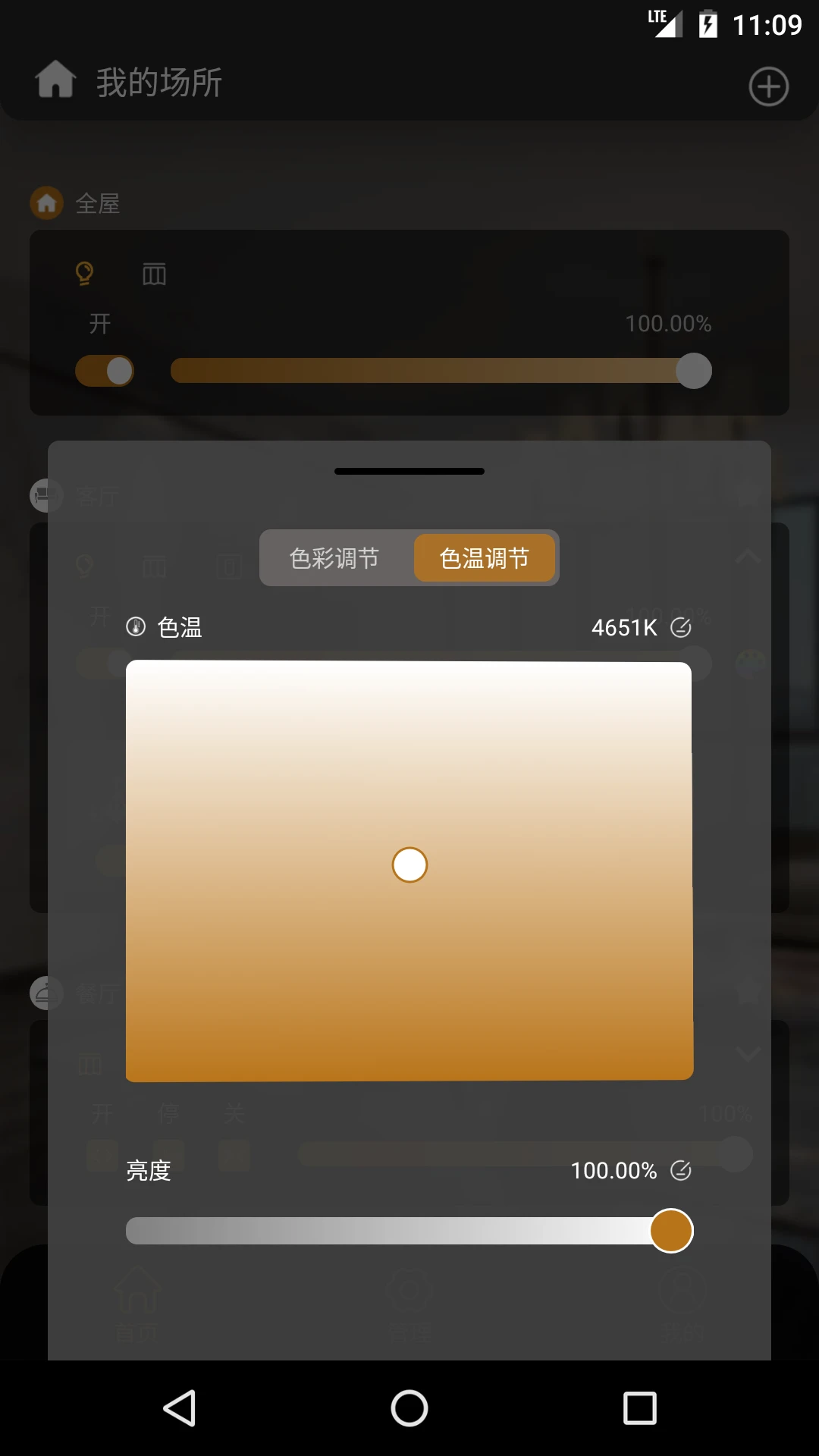819x1456 pixels.
Task: Tap the chevron-down collapse arrow on the right
Action: 748,1053
